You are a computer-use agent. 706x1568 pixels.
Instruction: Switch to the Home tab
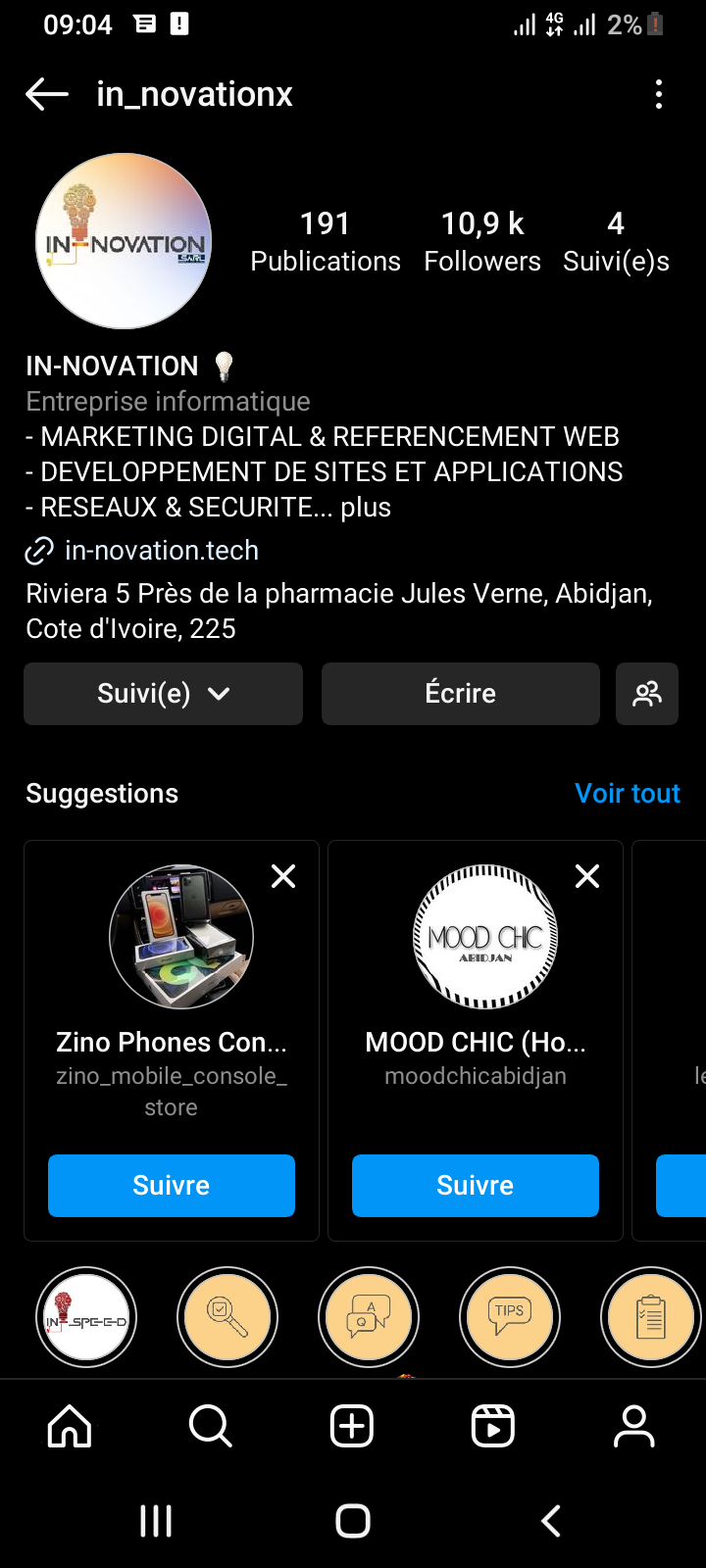point(70,1426)
